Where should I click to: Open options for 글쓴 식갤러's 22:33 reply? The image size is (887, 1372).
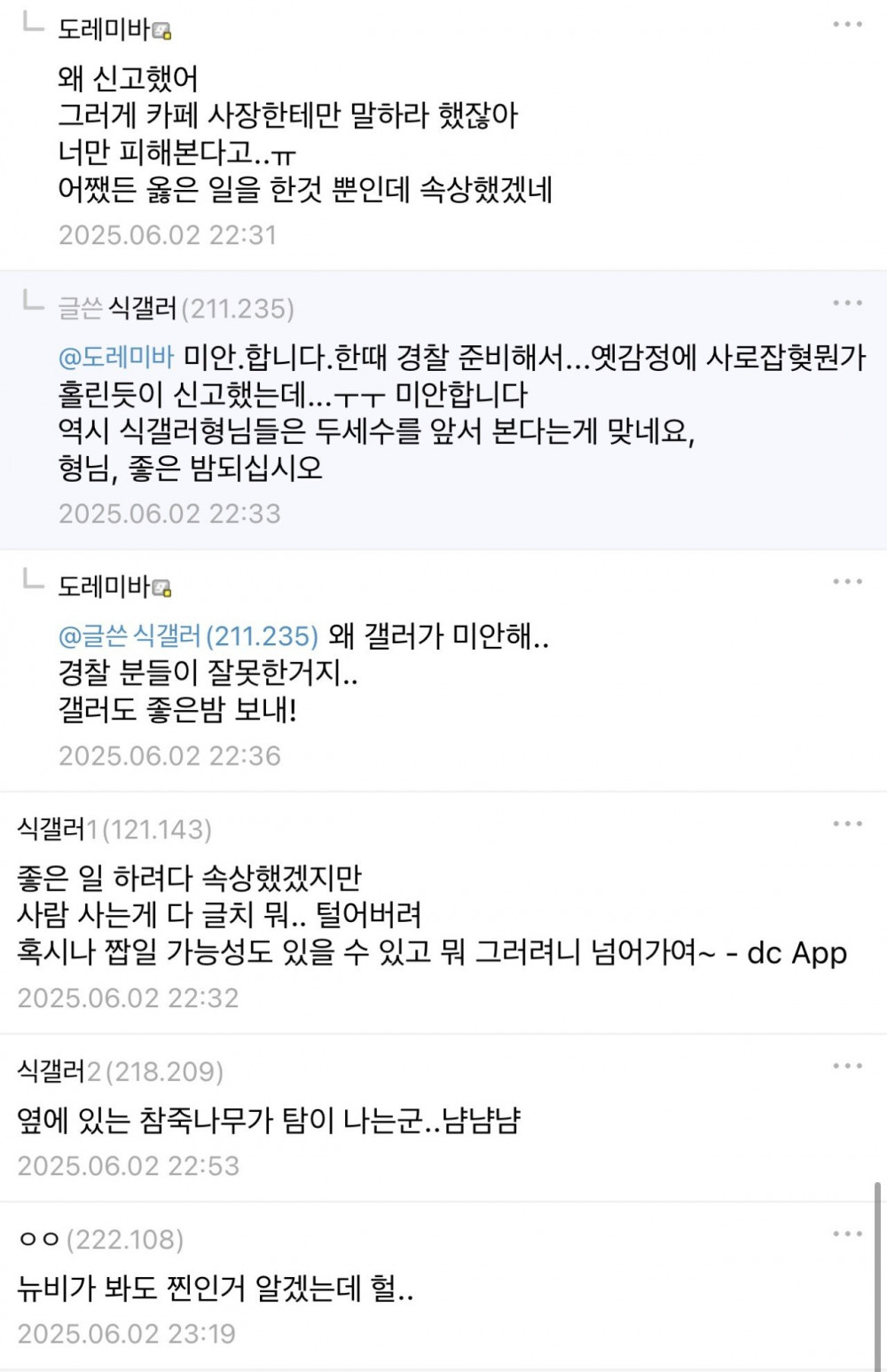click(847, 304)
